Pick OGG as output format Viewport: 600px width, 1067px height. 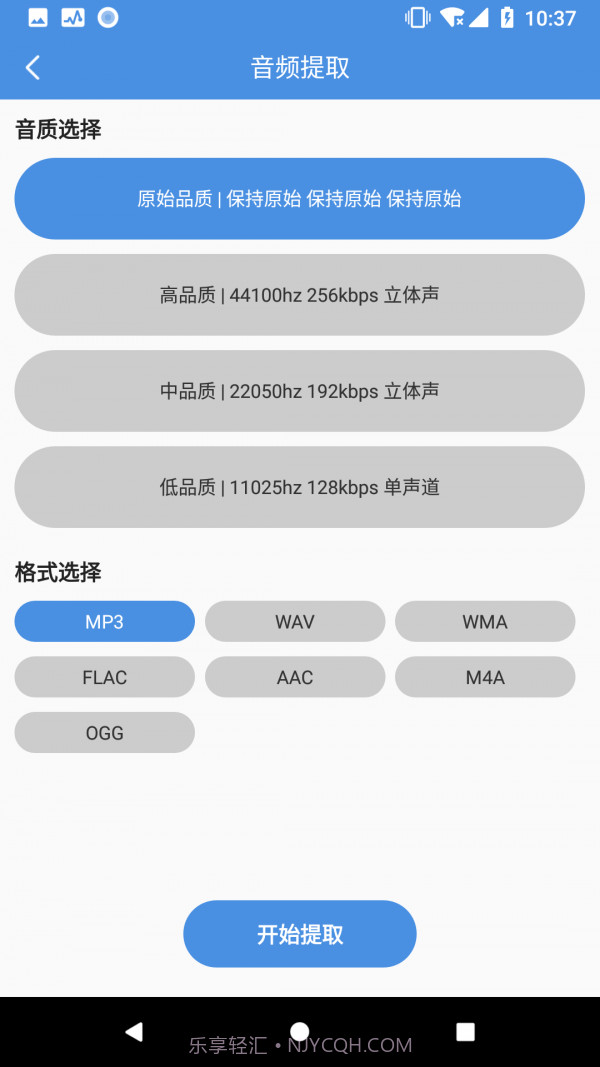point(104,733)
